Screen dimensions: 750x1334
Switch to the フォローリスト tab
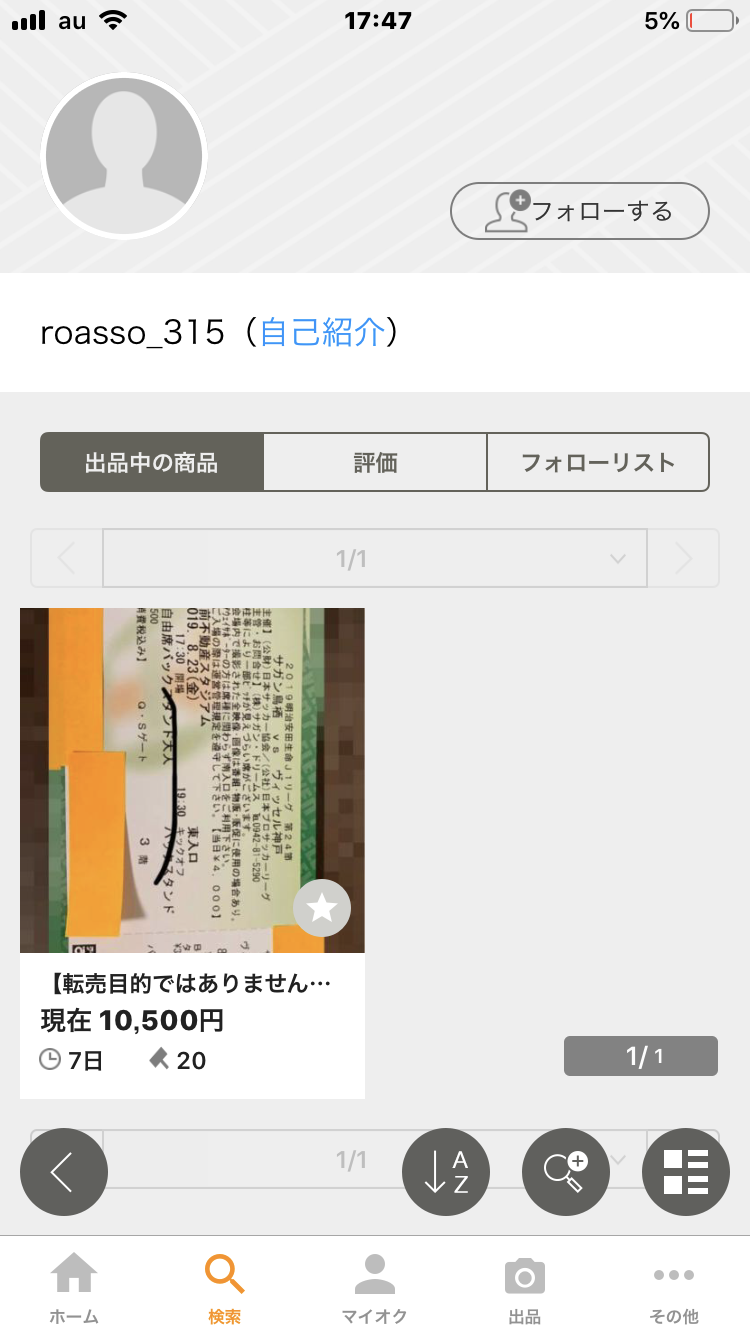[x=598, y=462]
